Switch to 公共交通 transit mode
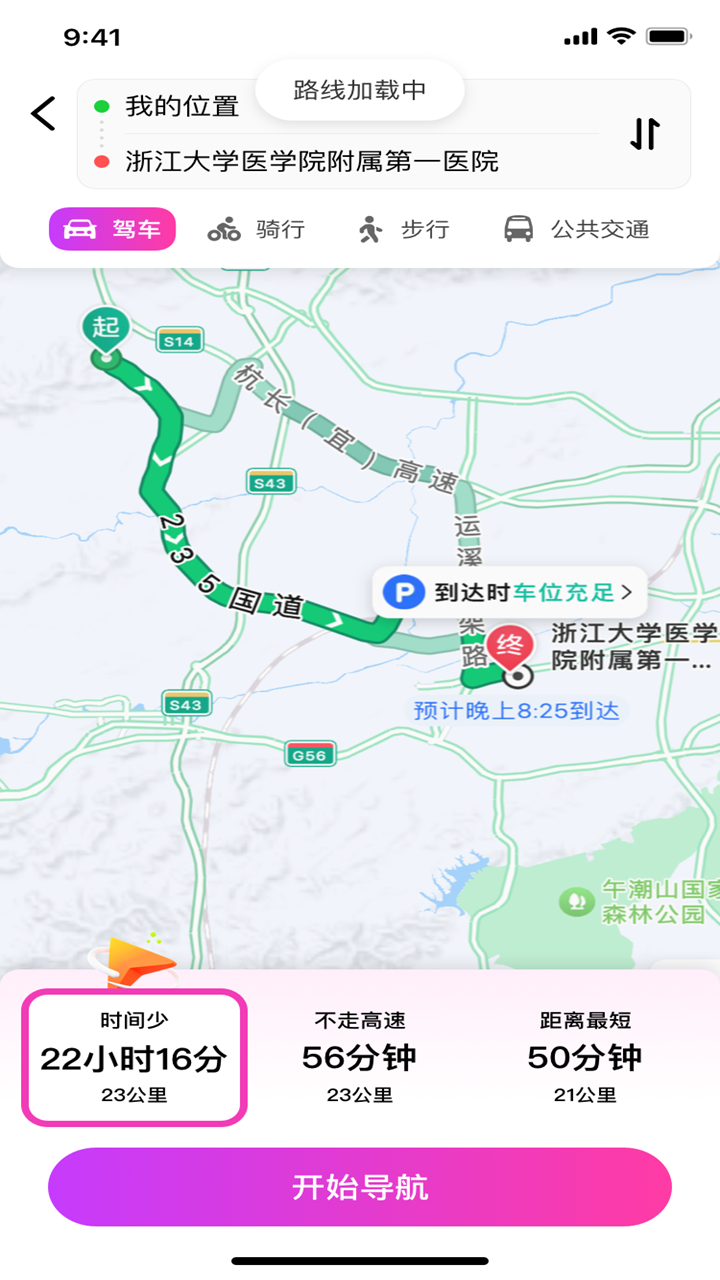The height and width of the screenshot is (1280, 720). coord(576,229)
